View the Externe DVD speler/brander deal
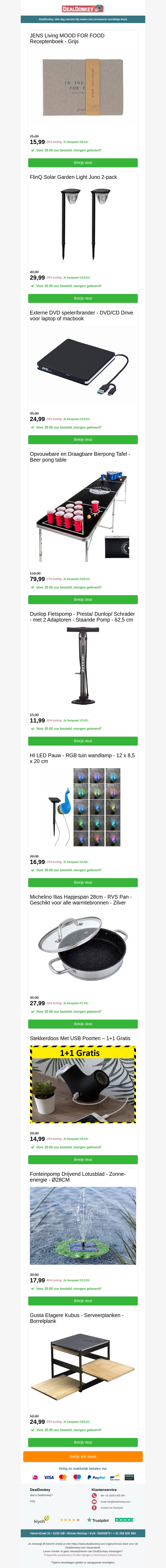This screenshot has height=1568, width=166. [x=83, y=440]
